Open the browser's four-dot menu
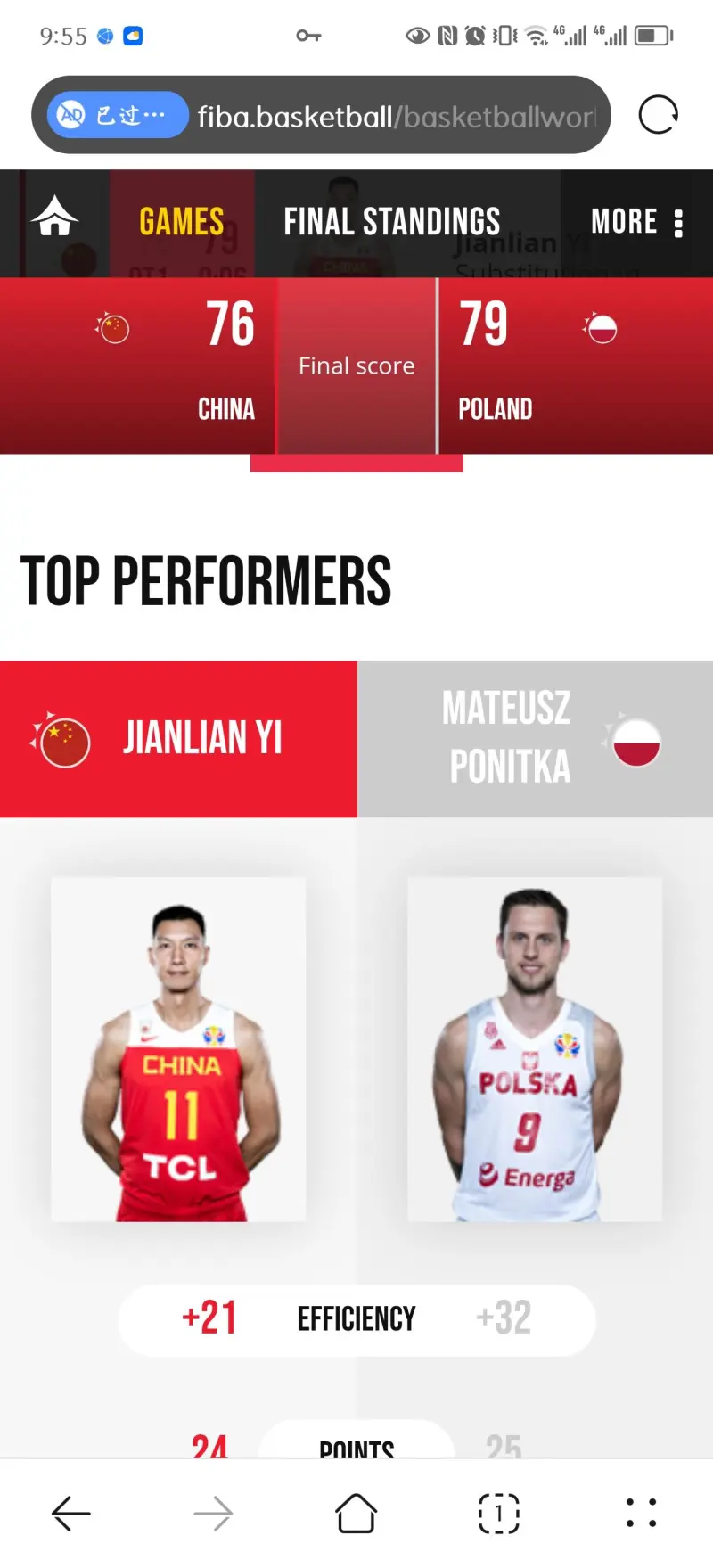This screenshot has width=713, height=1568. tap(641, 1513)
